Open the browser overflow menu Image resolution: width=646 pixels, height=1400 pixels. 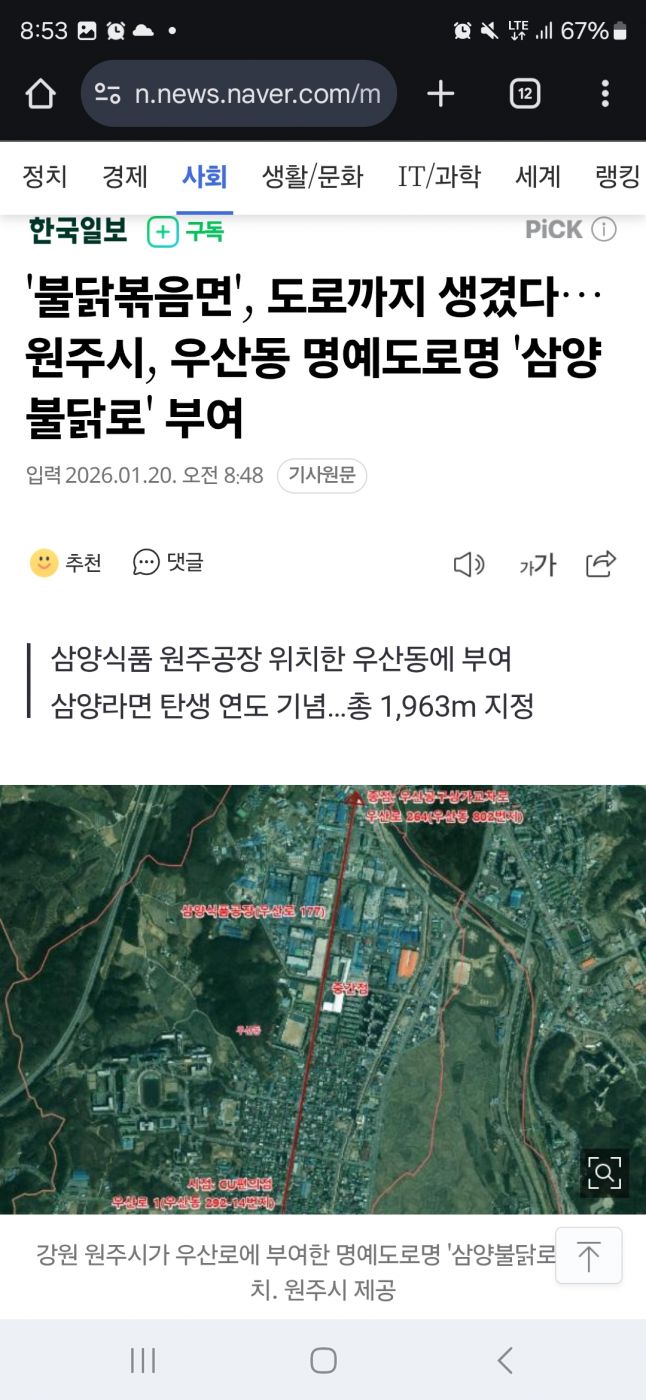tap(605, 94)
